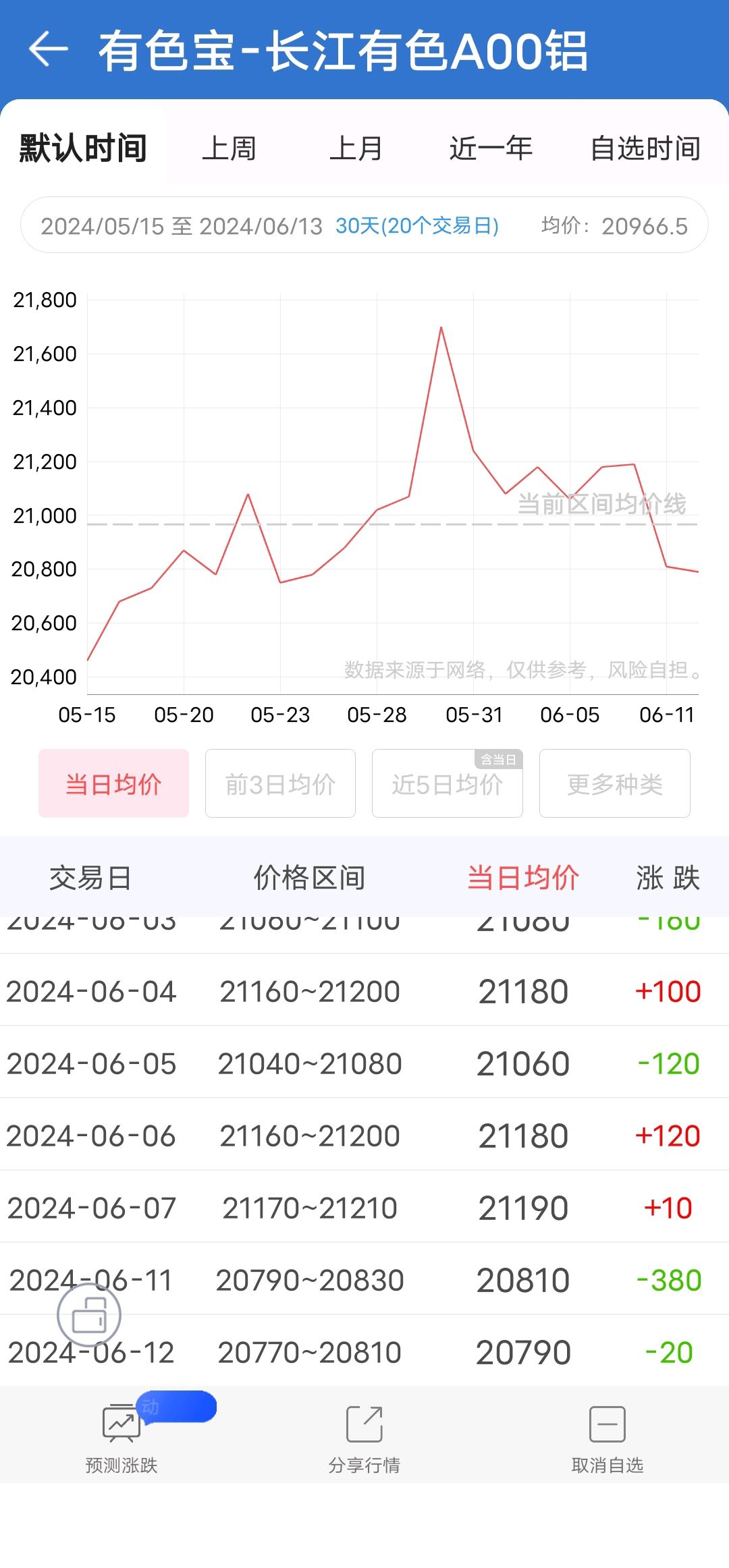Go back using the top-left arrow
Viewport: 729px width, 1568px height.
pos(49,49)
